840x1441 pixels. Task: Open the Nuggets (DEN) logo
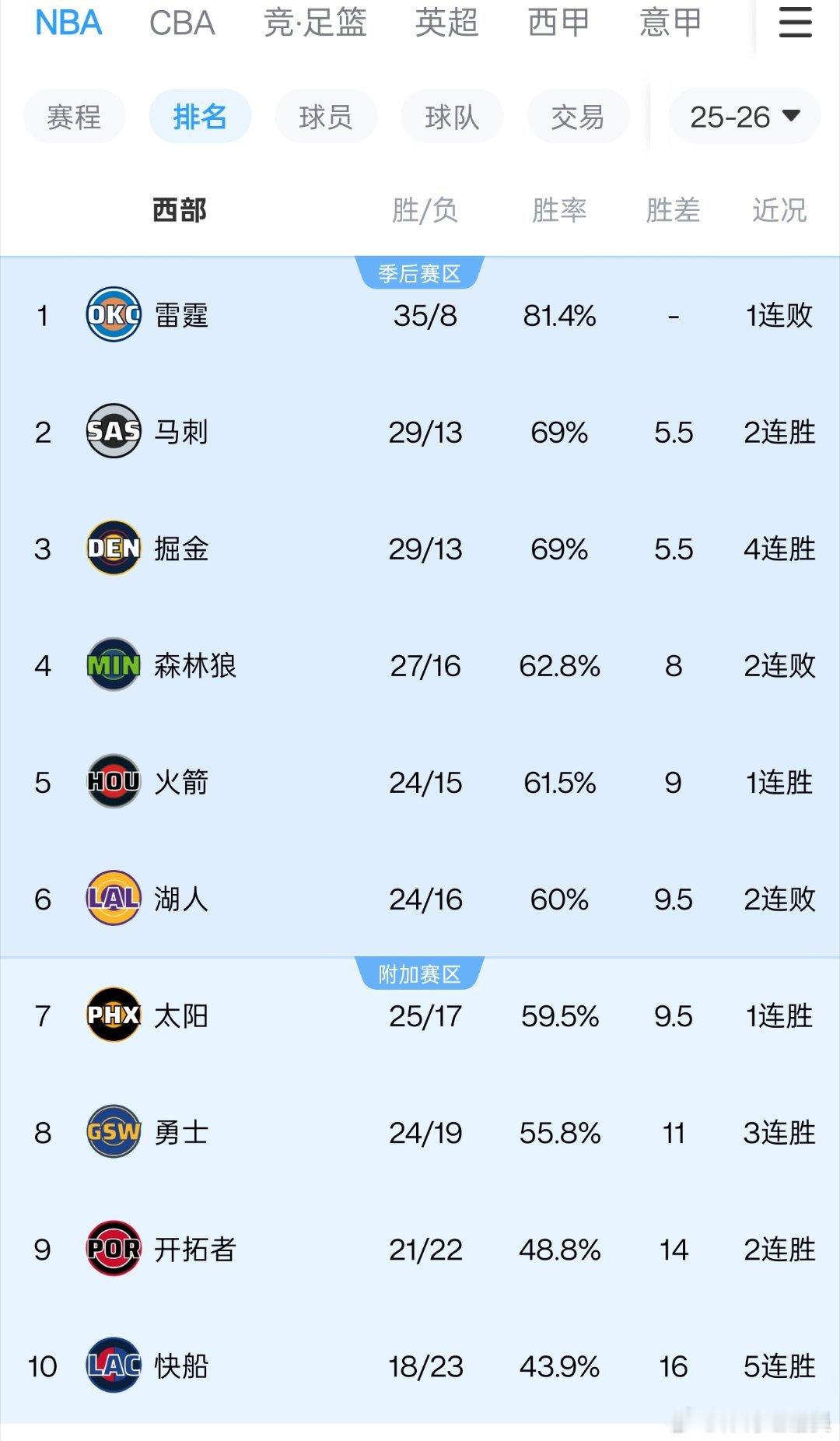tap(114, 549)
